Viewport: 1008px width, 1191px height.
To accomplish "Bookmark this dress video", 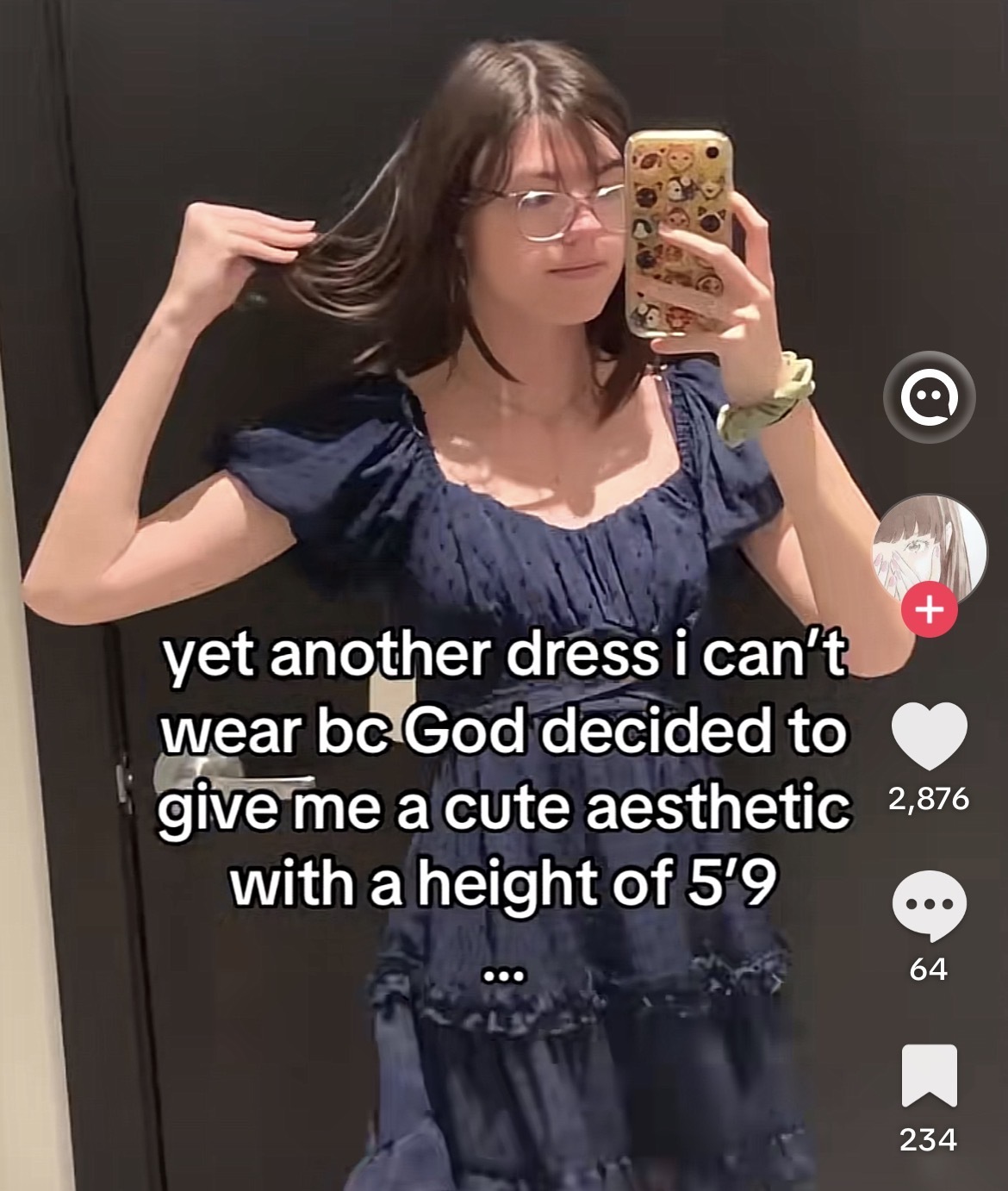I will click(x=929, y=1075).
